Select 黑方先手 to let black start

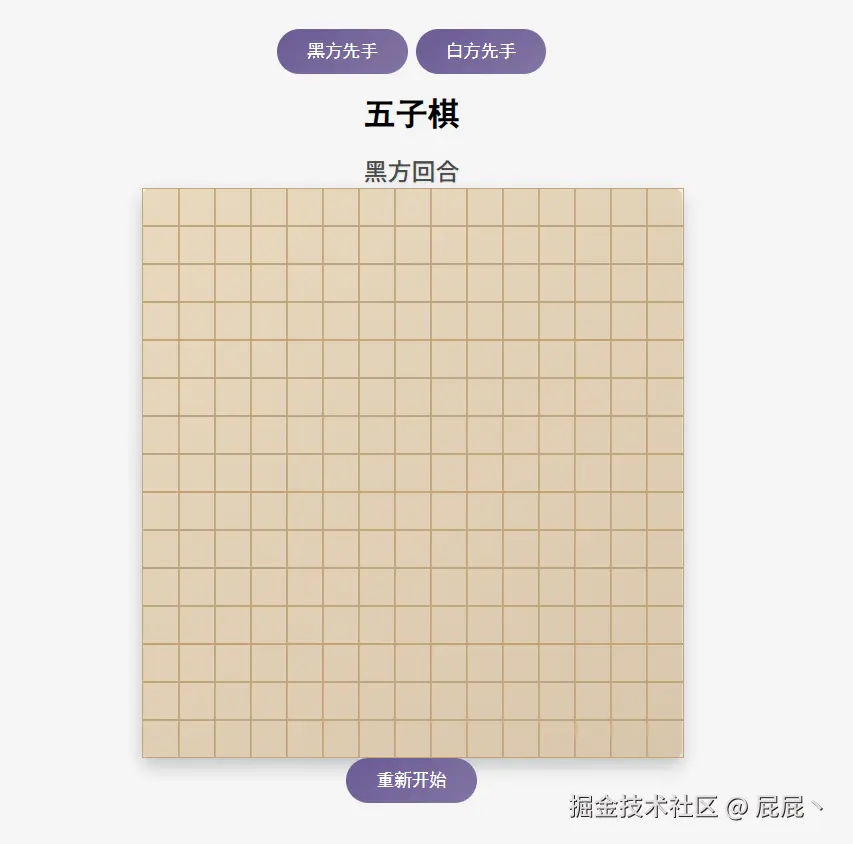(342, 52)
